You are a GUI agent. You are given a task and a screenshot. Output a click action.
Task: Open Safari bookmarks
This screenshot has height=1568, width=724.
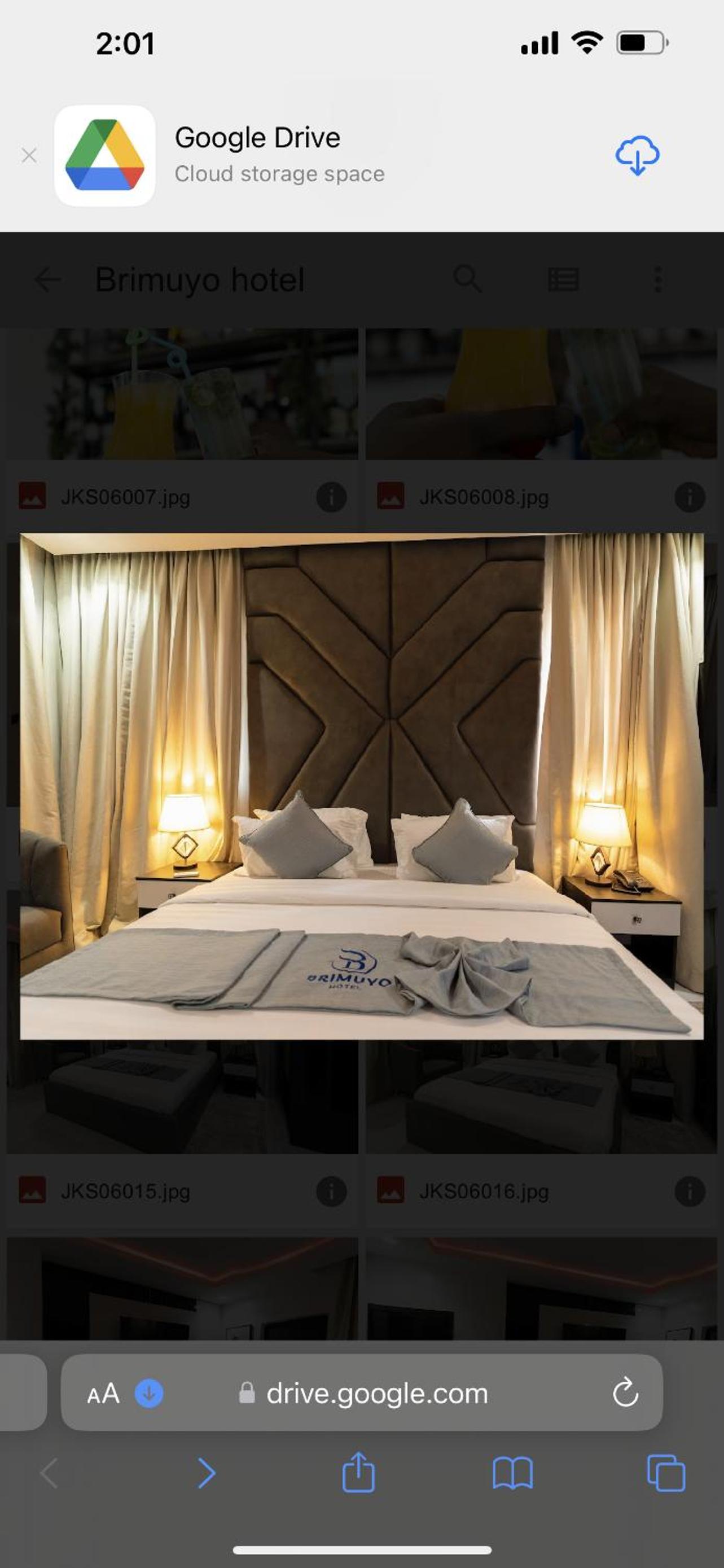(512, 1474)
